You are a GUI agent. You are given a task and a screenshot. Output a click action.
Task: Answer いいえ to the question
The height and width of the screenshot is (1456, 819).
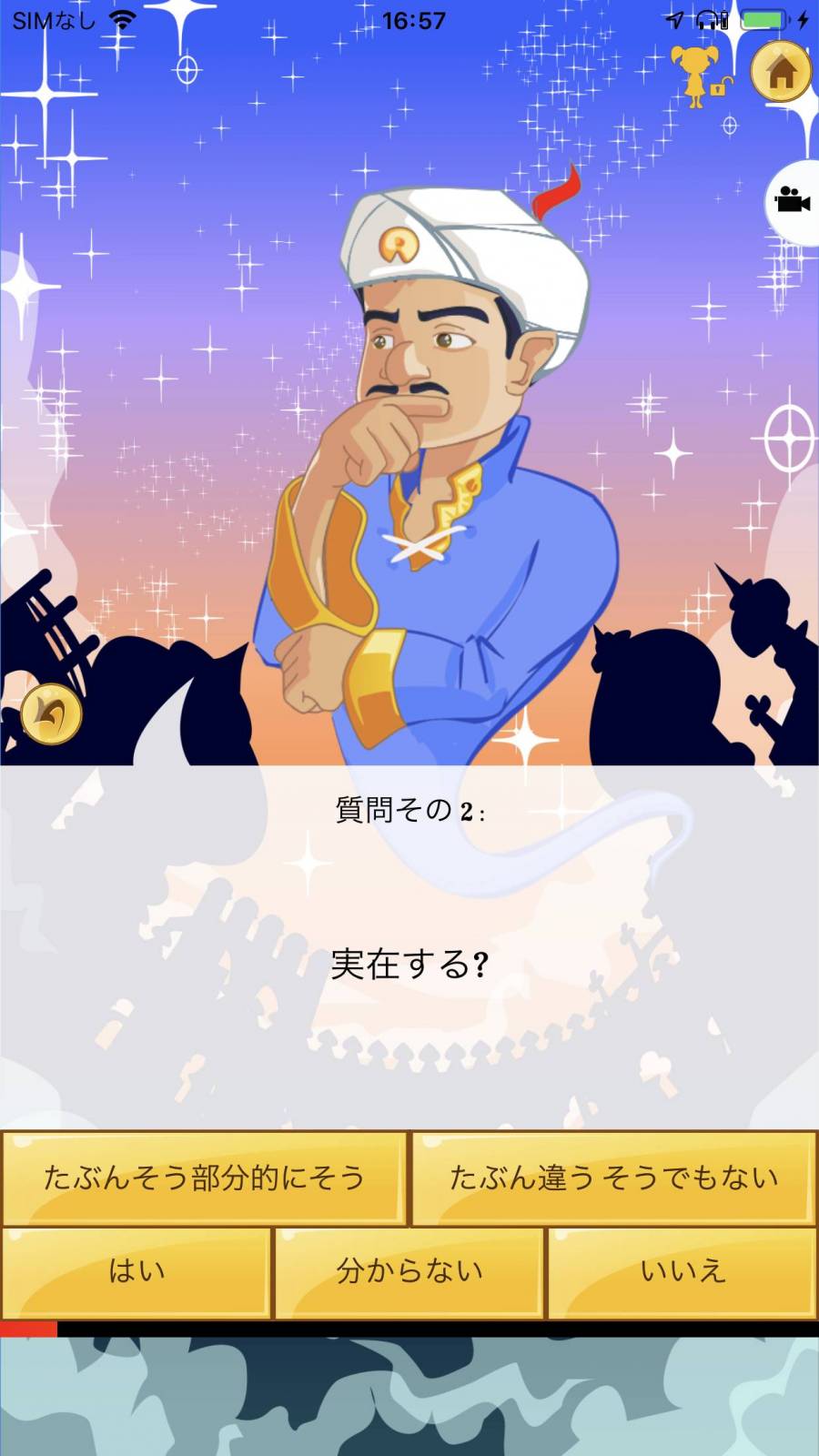click(682, 1271)
